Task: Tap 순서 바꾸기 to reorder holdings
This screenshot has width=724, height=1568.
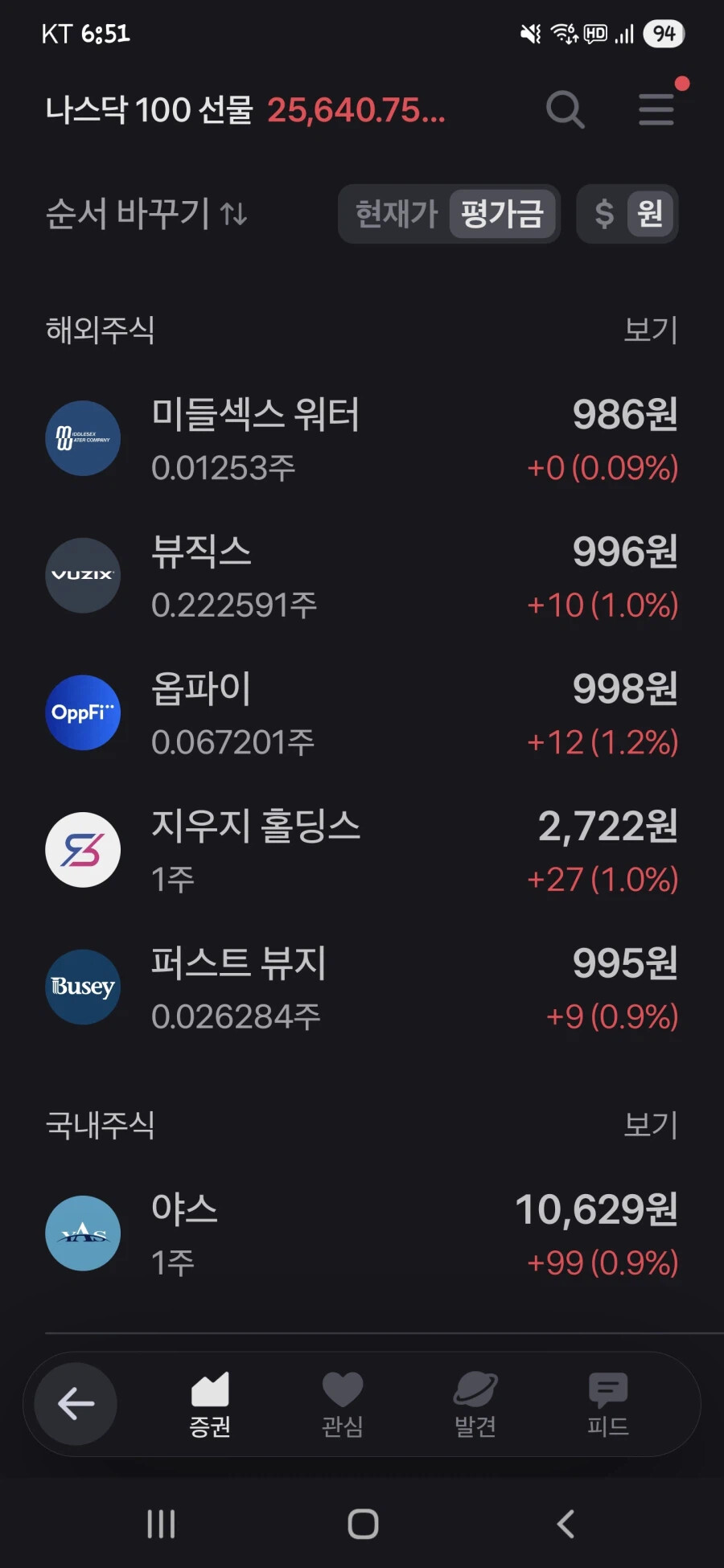Action: coord(146,214)
